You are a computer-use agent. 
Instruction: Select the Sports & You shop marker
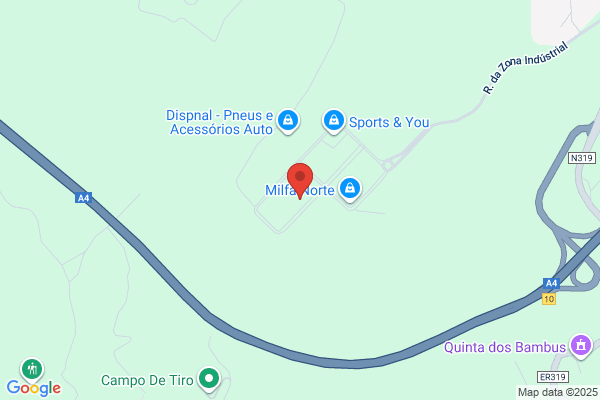[x=334, y=121]
